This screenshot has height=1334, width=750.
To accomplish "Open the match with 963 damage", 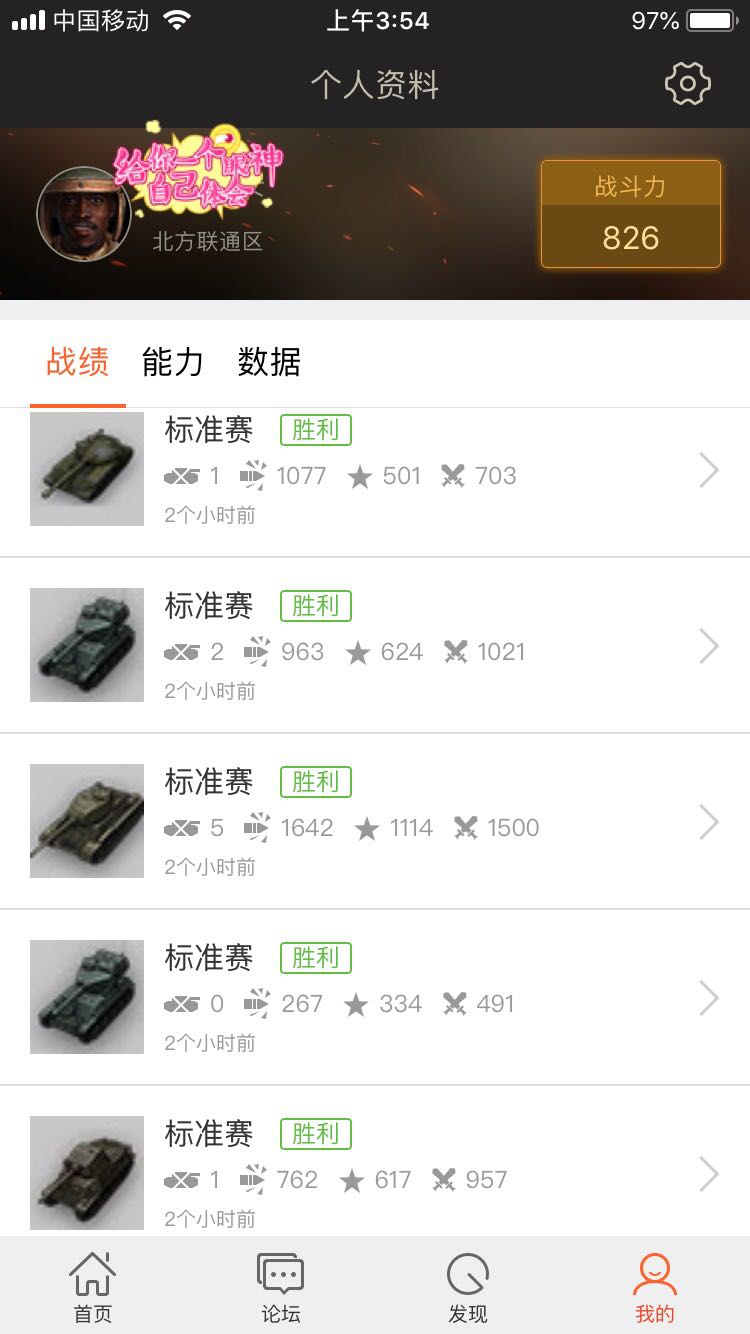I will (375, 646).
